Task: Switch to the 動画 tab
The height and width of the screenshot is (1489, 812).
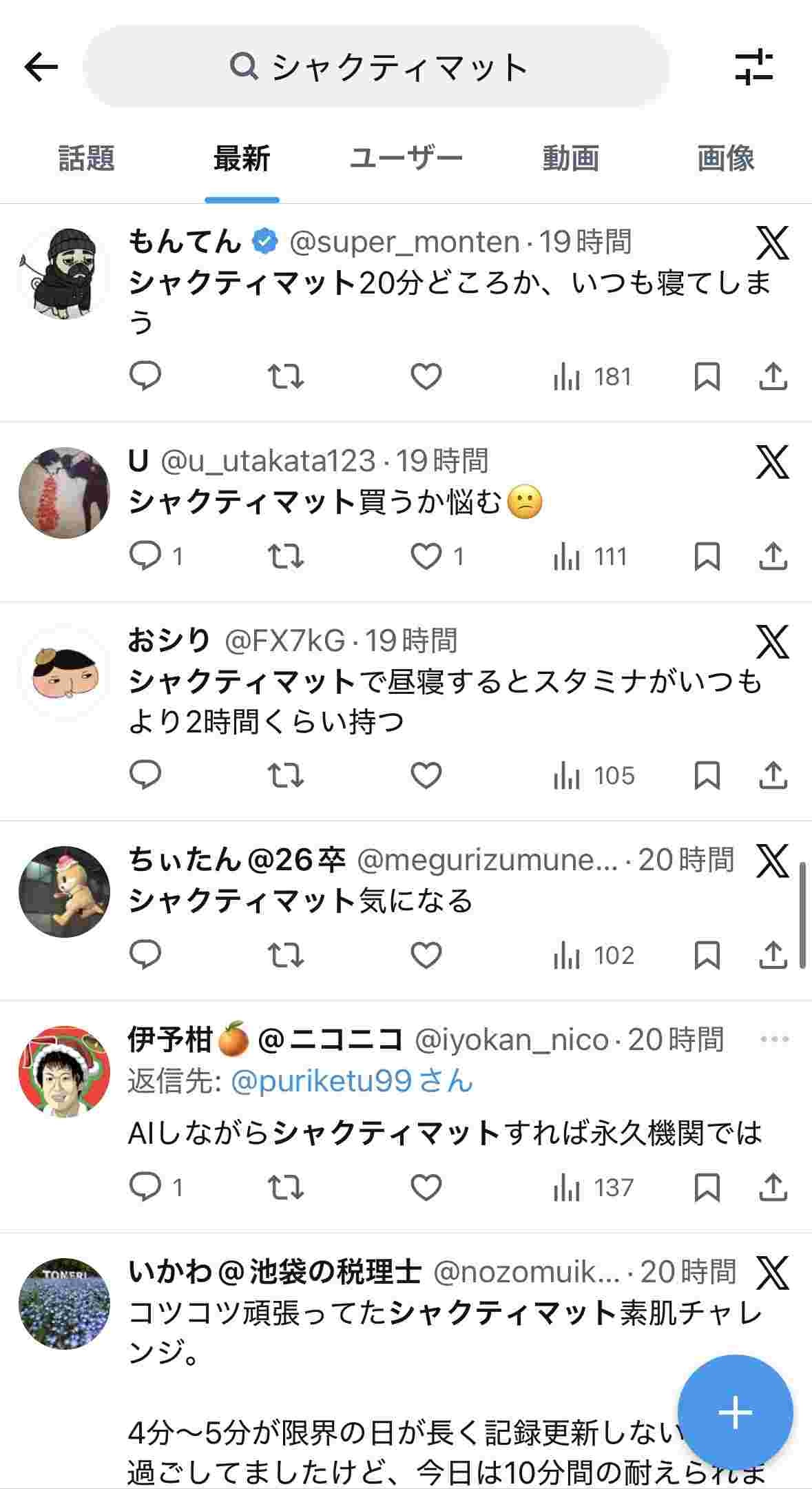Action: pos(570,158)
